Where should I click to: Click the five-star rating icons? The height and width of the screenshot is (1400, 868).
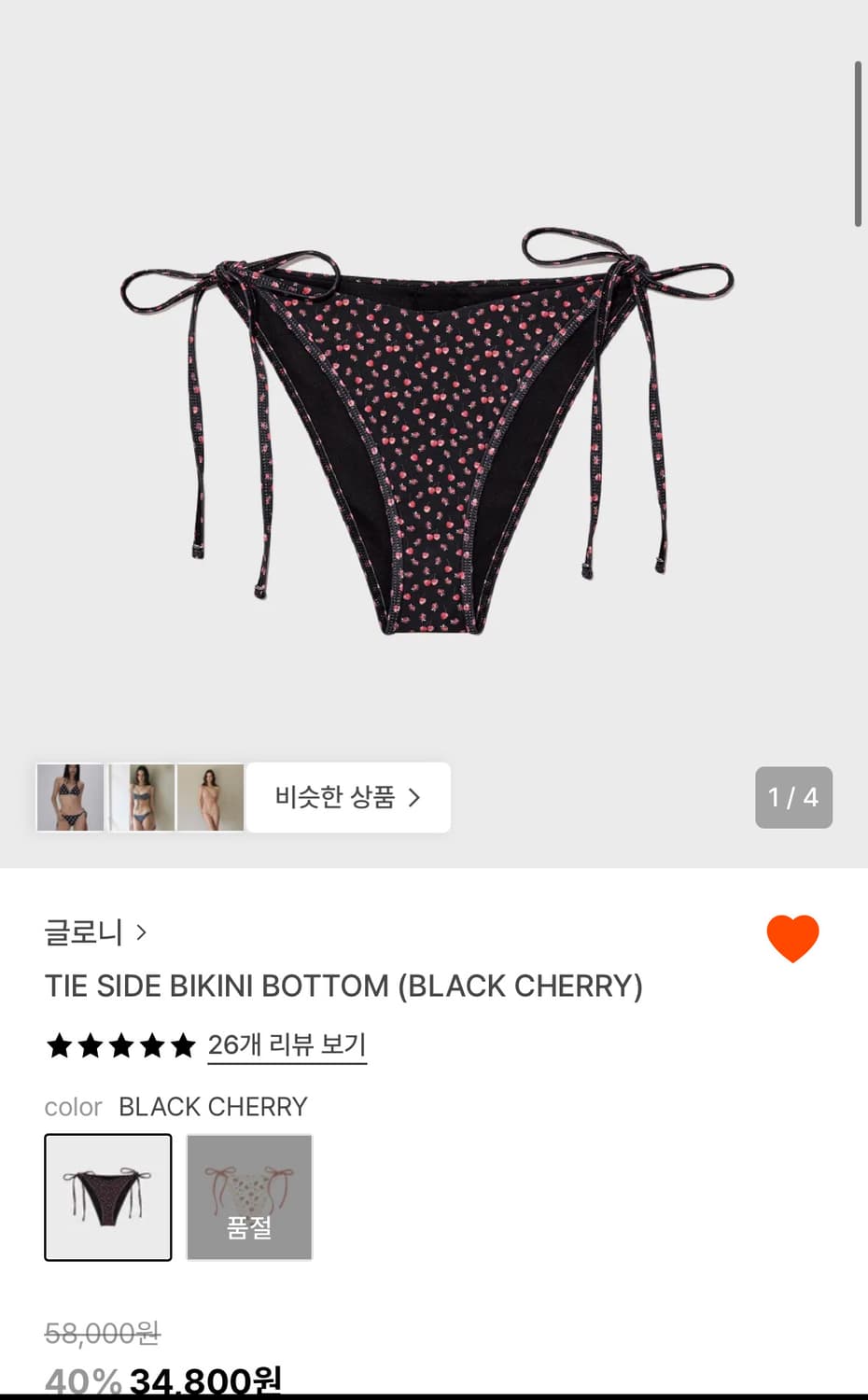pos(119,1046)
